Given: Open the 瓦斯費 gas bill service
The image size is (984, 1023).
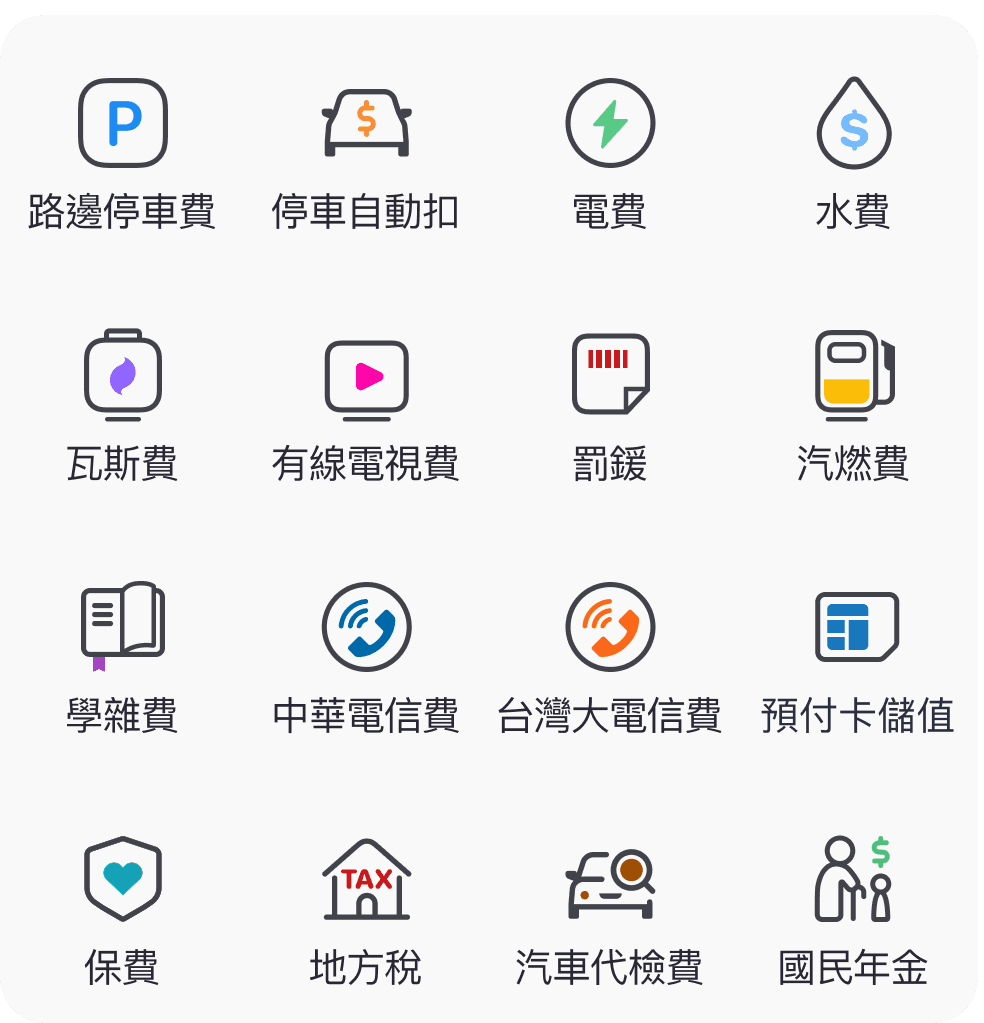Looking at the screenshot, I should point(123,373).
